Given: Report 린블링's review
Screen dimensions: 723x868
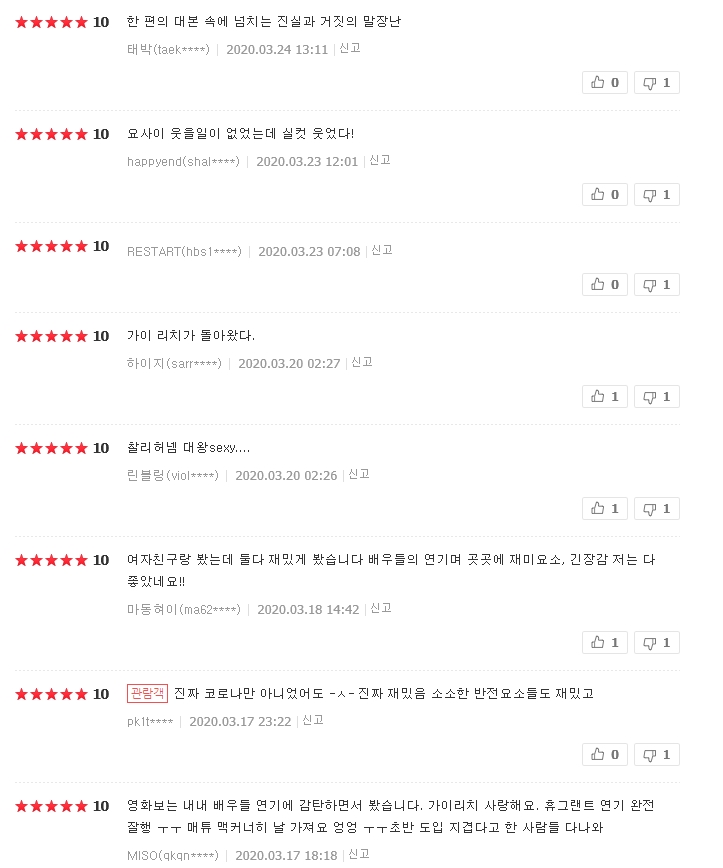Looking at the screenshot, I should [x=359, y=474].
